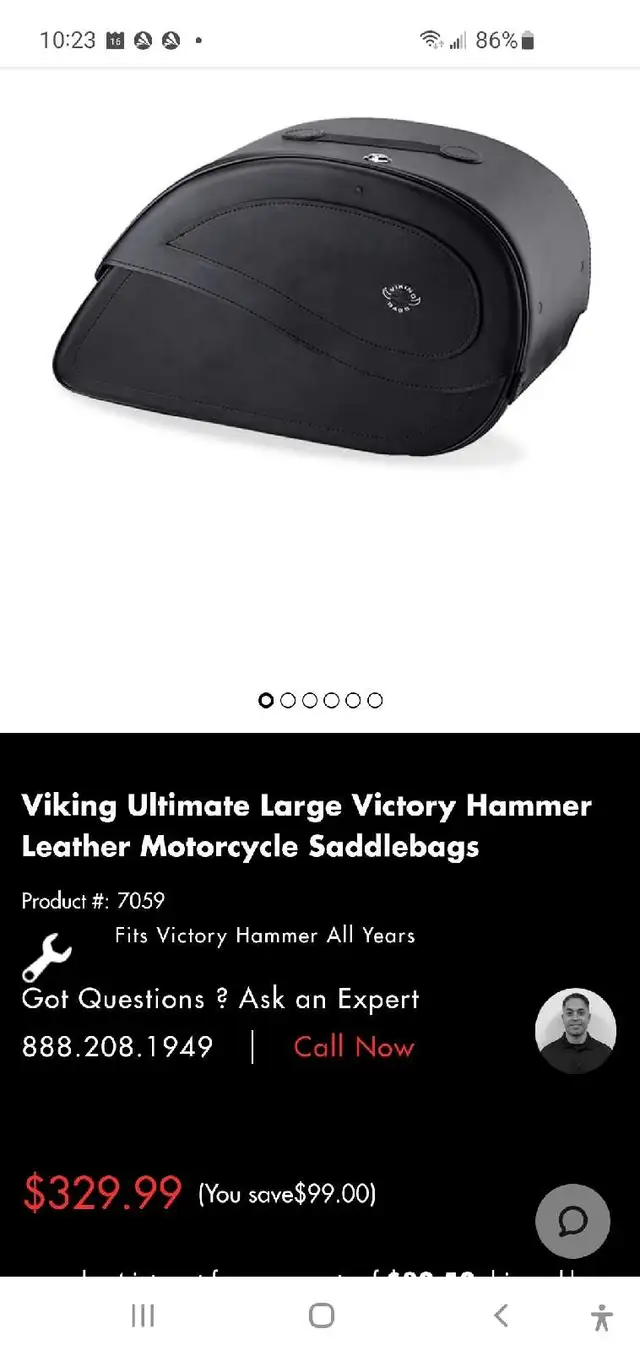Tap the Call Now link
This screenshot has width=640, height=1351.
pyautogui.click(x=354, y=1047)
